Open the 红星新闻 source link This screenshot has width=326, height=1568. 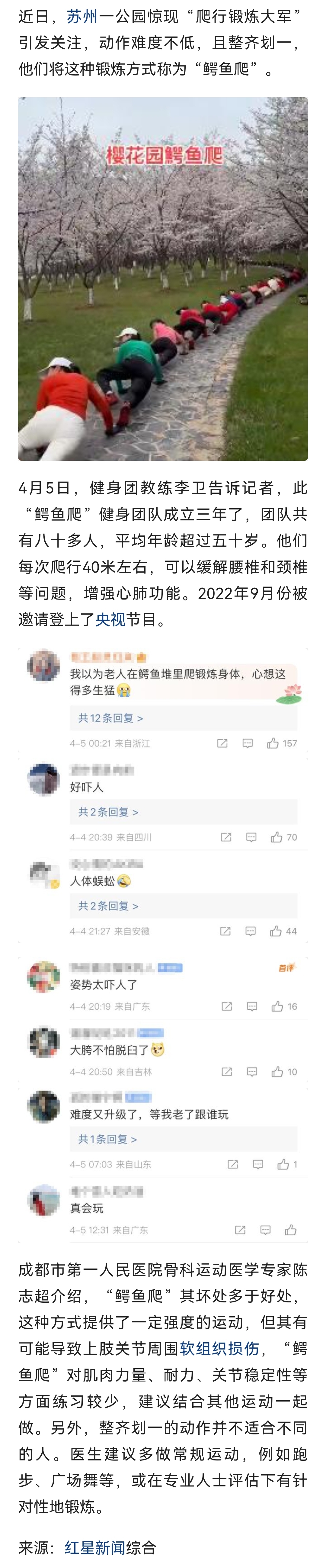94,1547
